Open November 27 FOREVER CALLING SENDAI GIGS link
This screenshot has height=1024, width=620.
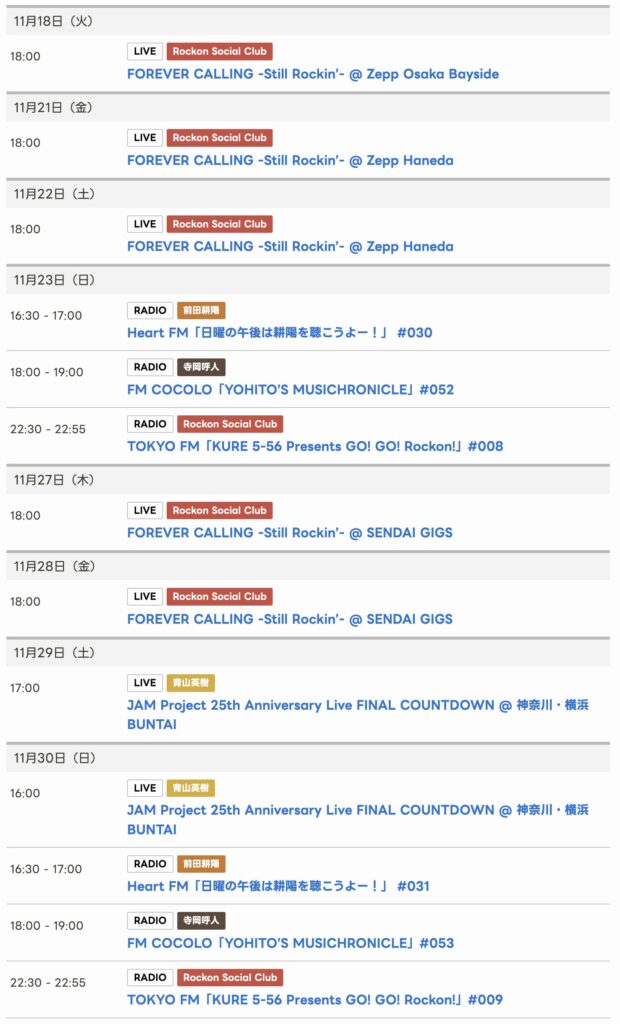tap(289, 532)
